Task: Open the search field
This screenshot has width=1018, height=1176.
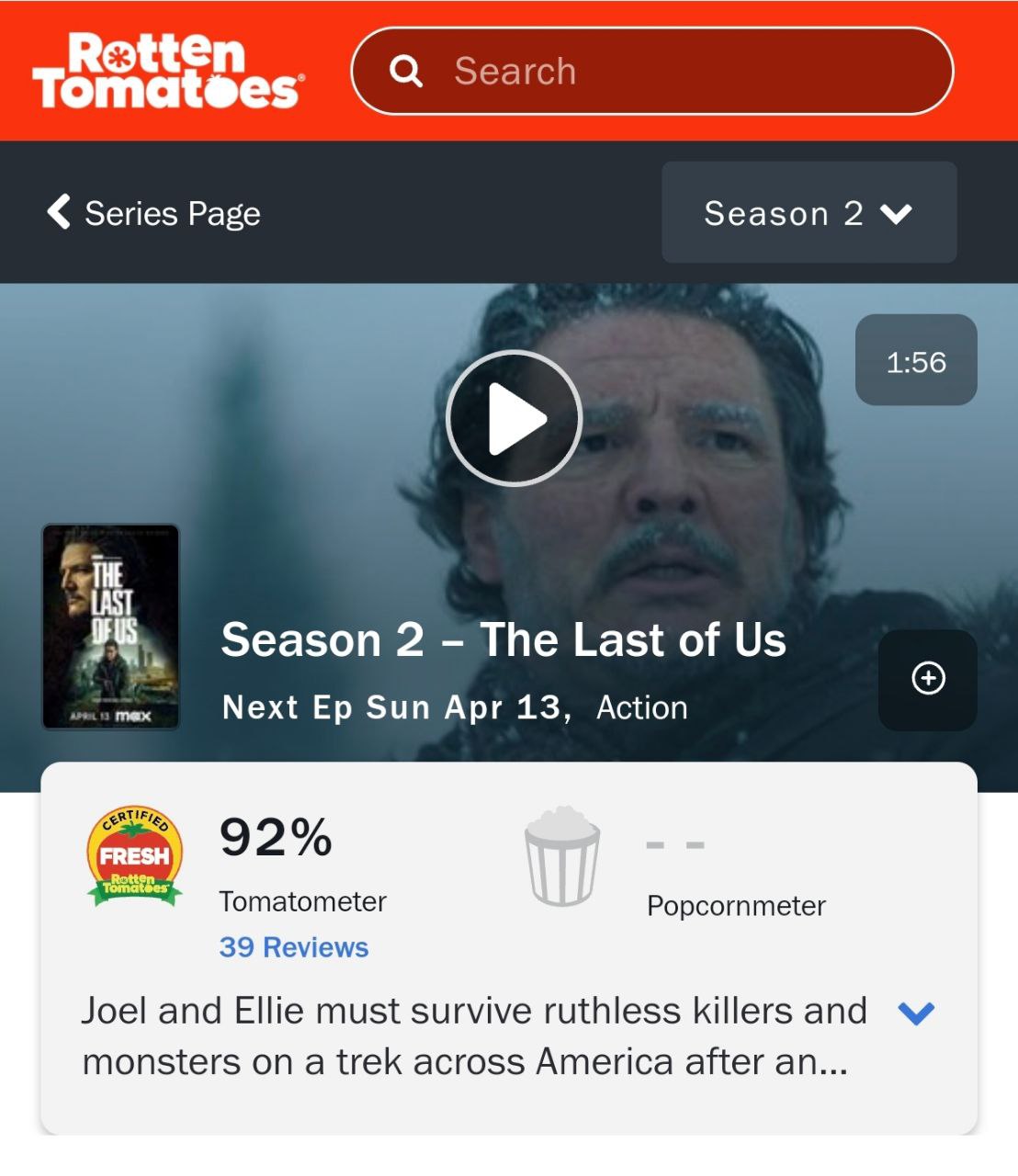Action: click(x=652, y=72)
